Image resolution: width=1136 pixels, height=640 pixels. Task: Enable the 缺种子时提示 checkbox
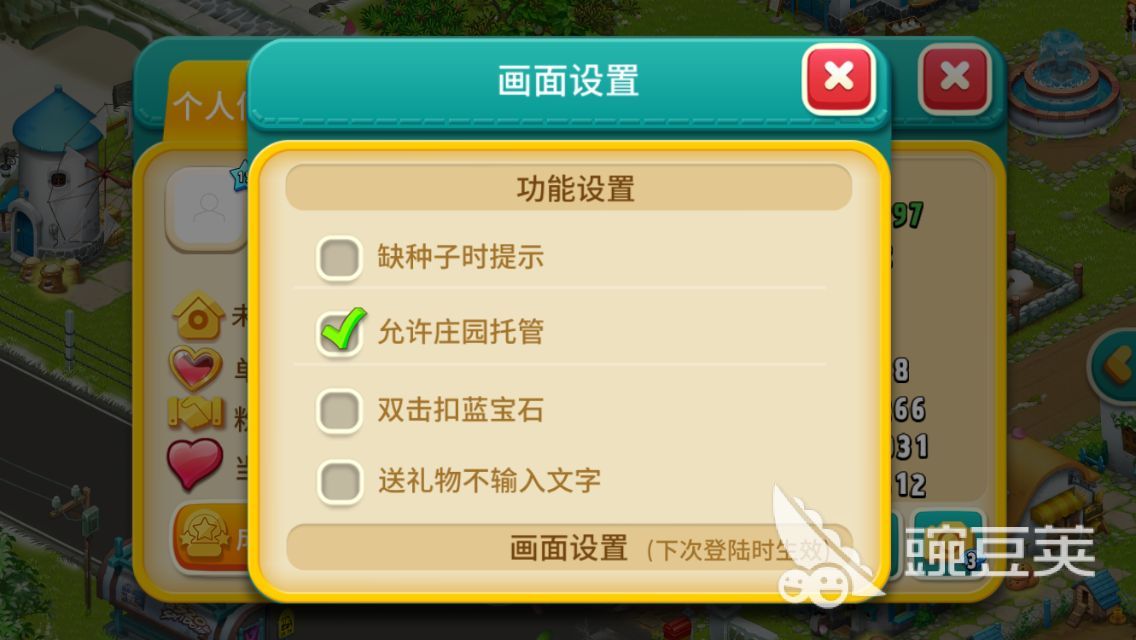coord(339,258)
